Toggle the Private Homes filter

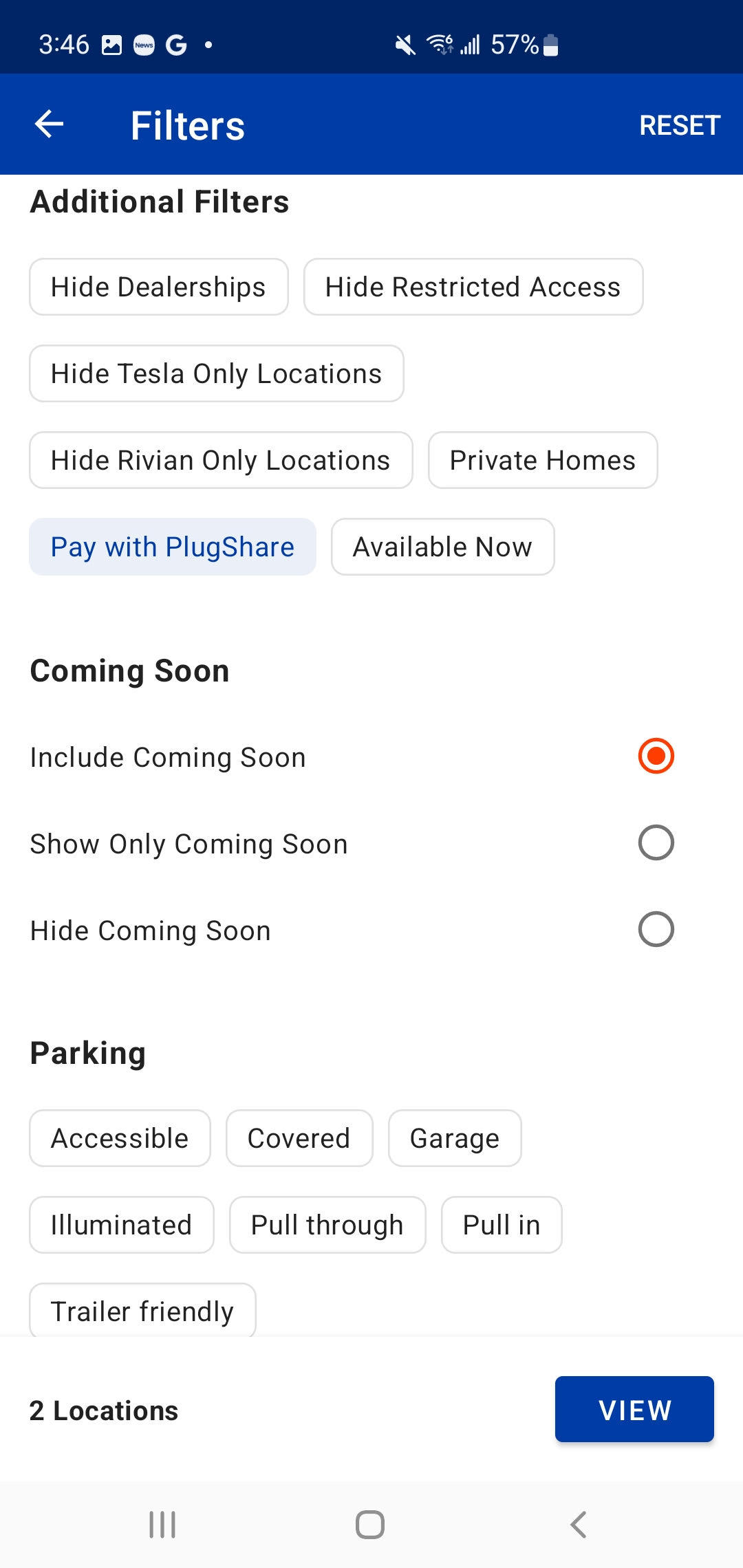click(x=542, y=460)
